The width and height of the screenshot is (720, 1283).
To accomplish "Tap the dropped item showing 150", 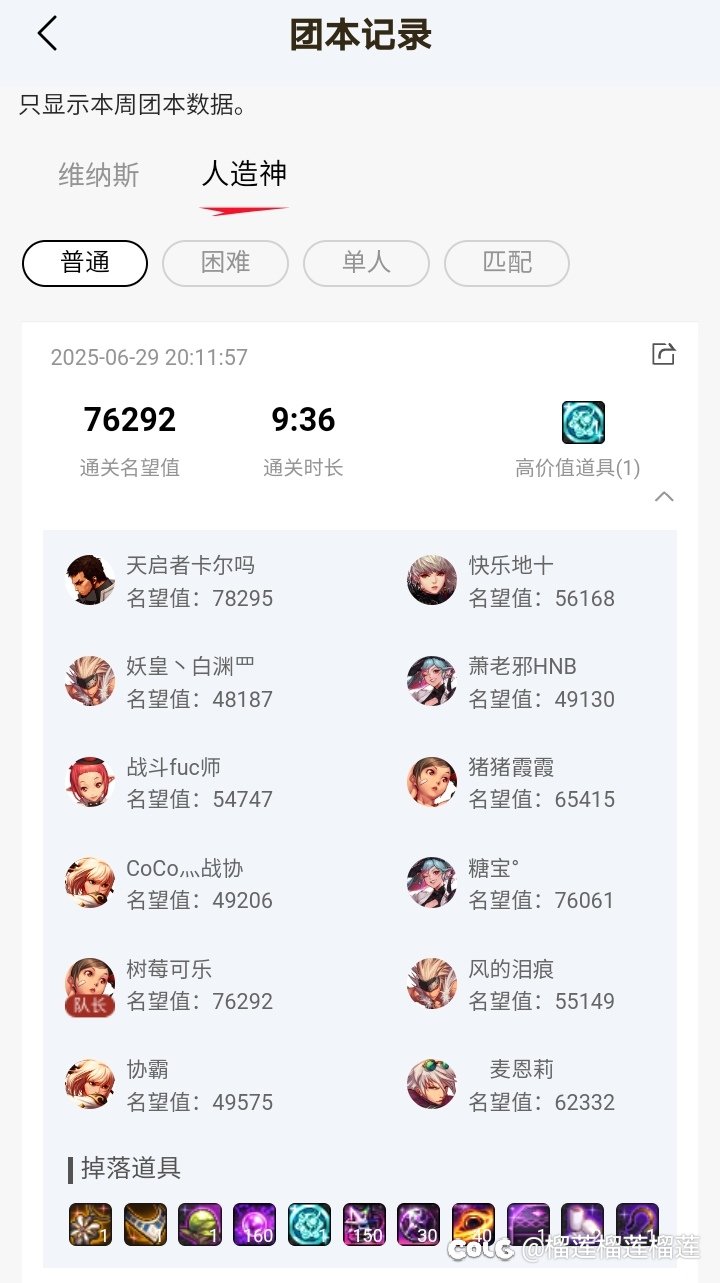I will coord(364,1225).
